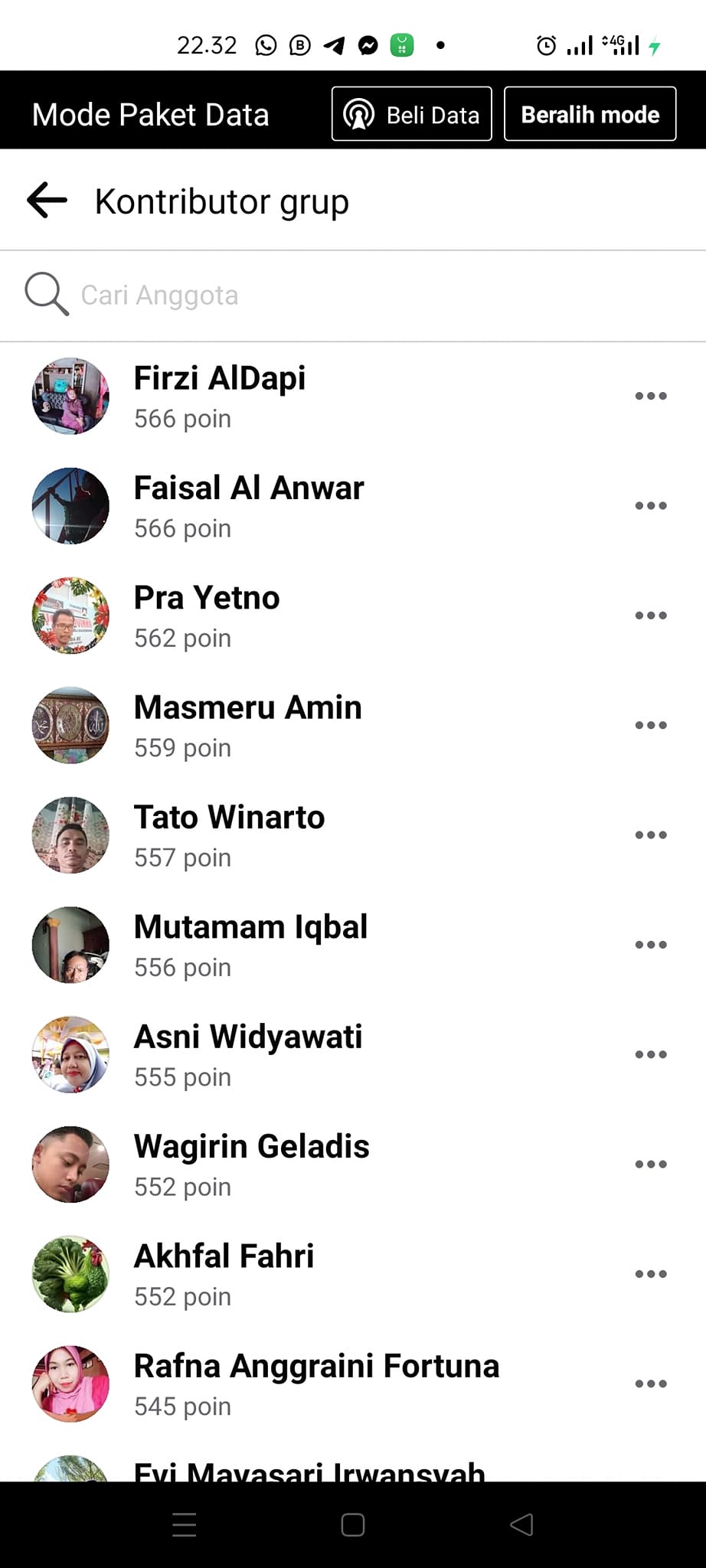Open more options for Masmeru Amin
Image resolution: width=706 pixels, height=1568 pixels.
point(651,725)
